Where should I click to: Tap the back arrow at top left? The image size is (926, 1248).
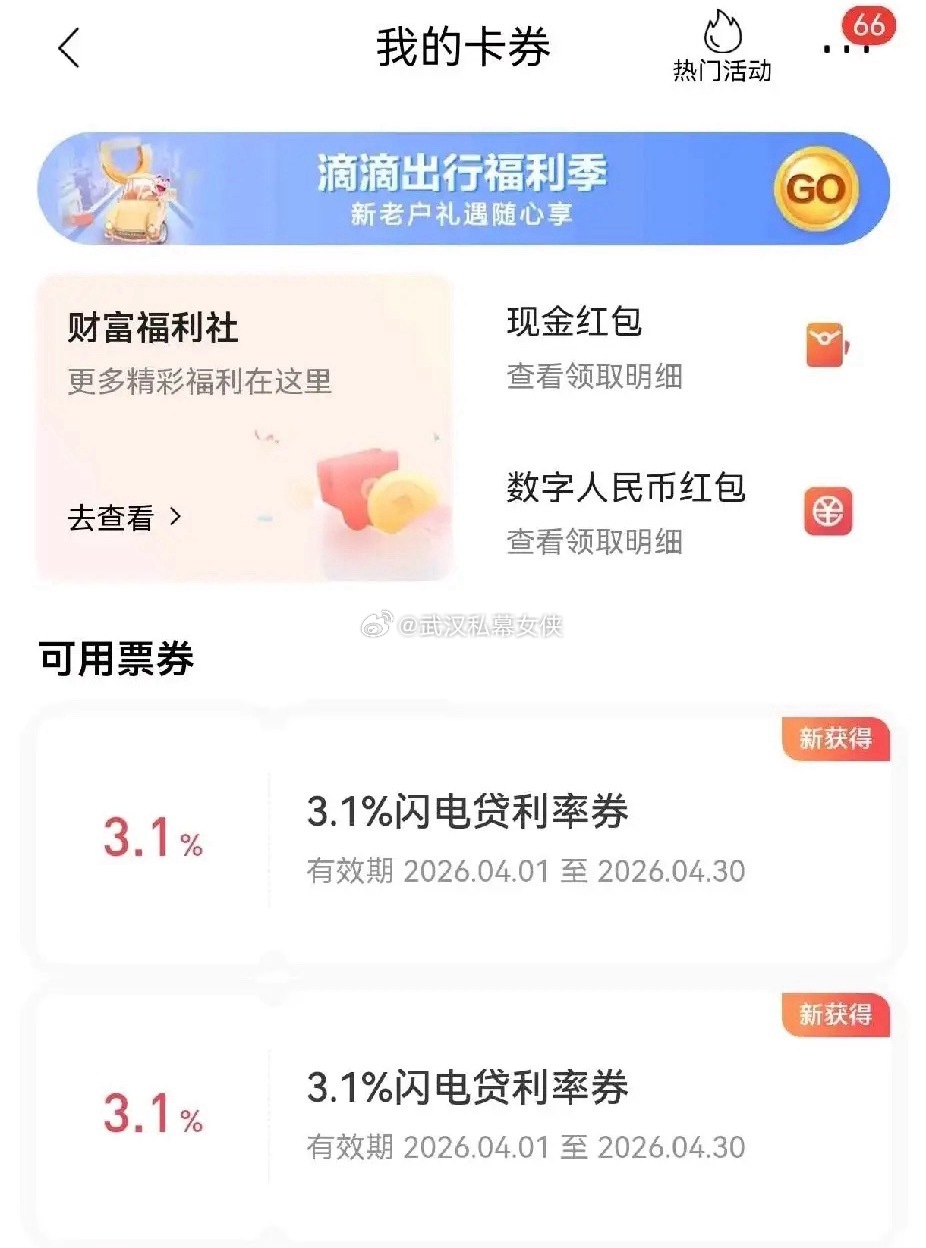pos(68,47)
